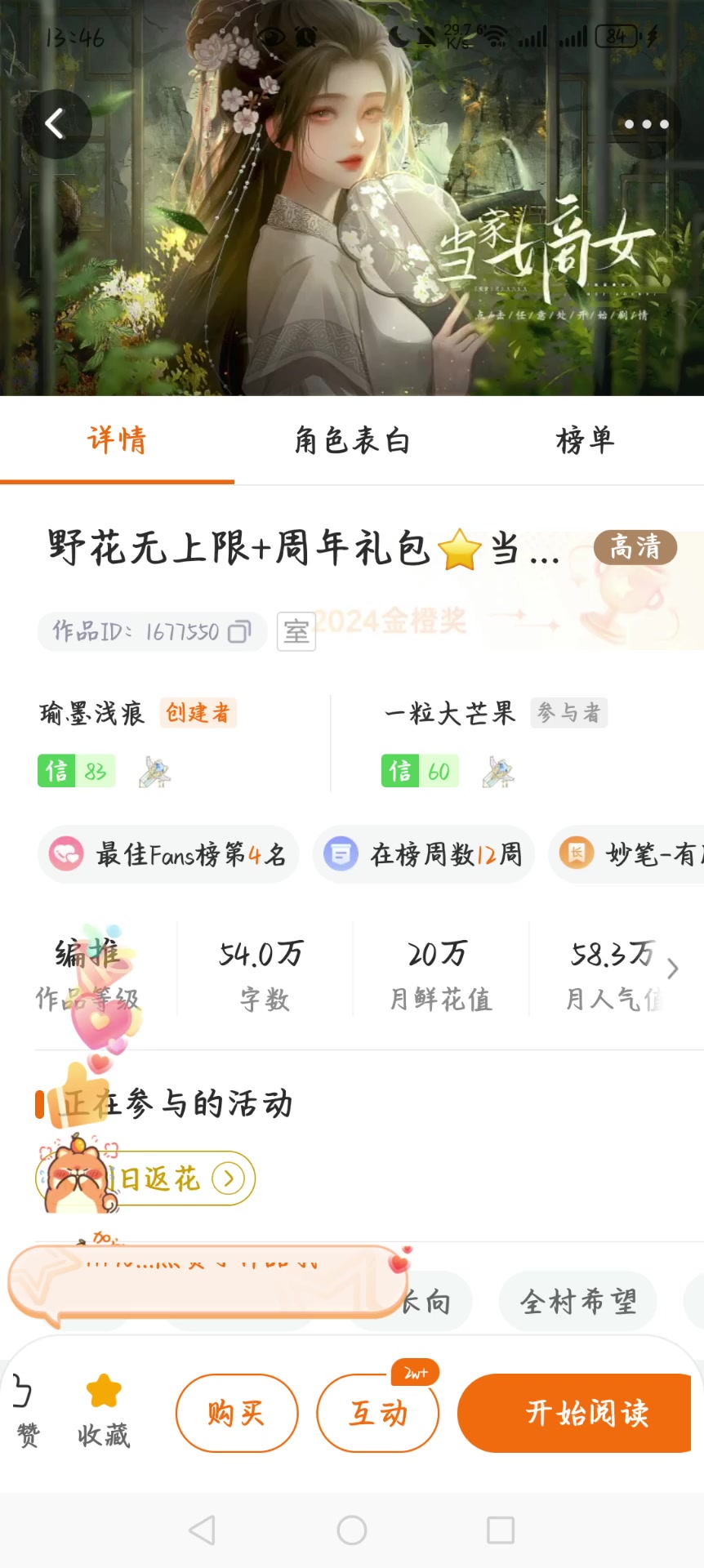Switch to the 榜单 tab

(x=585, y=440)
